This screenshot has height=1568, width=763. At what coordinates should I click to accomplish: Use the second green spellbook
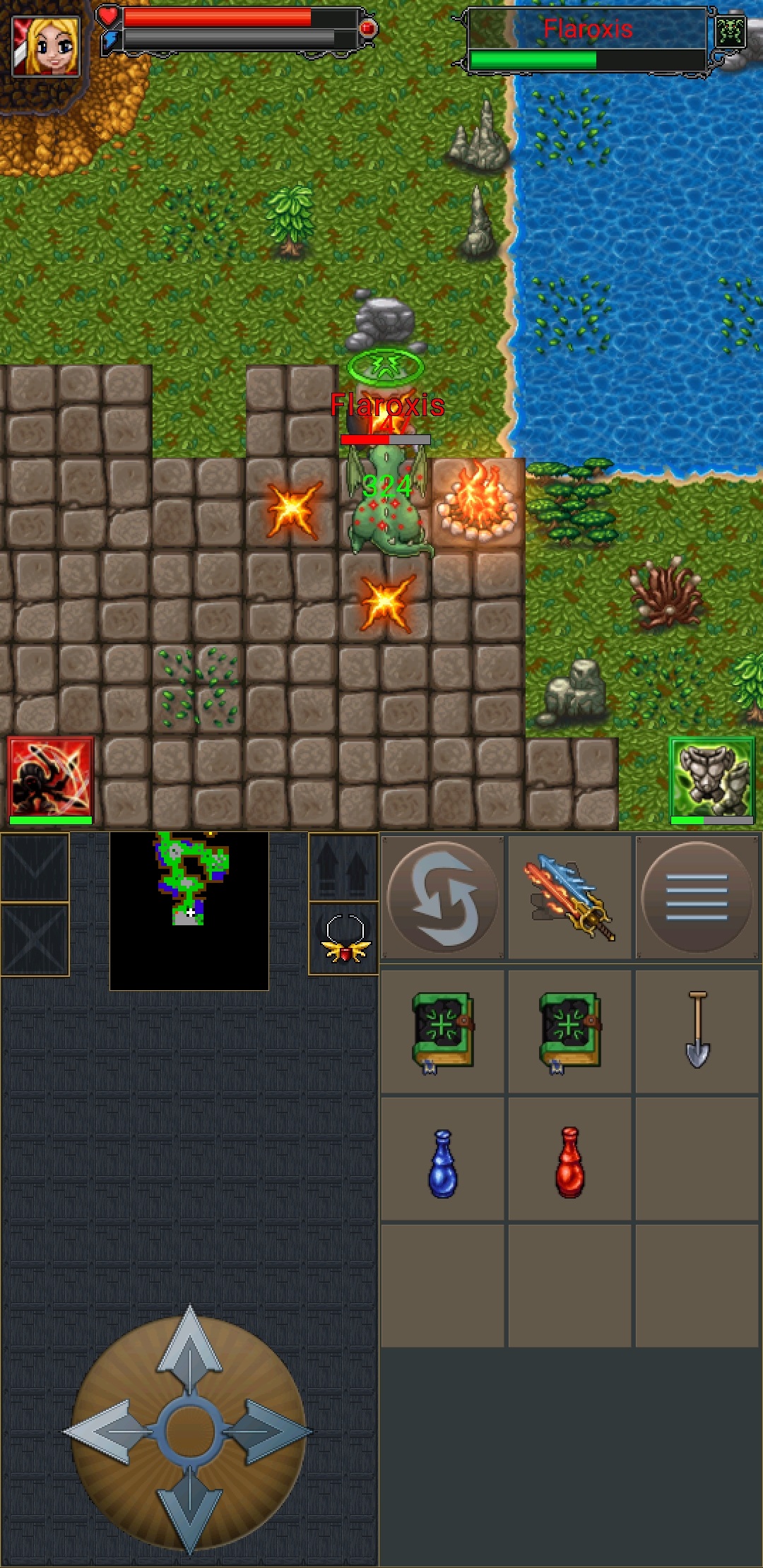tap(569, 1031)
